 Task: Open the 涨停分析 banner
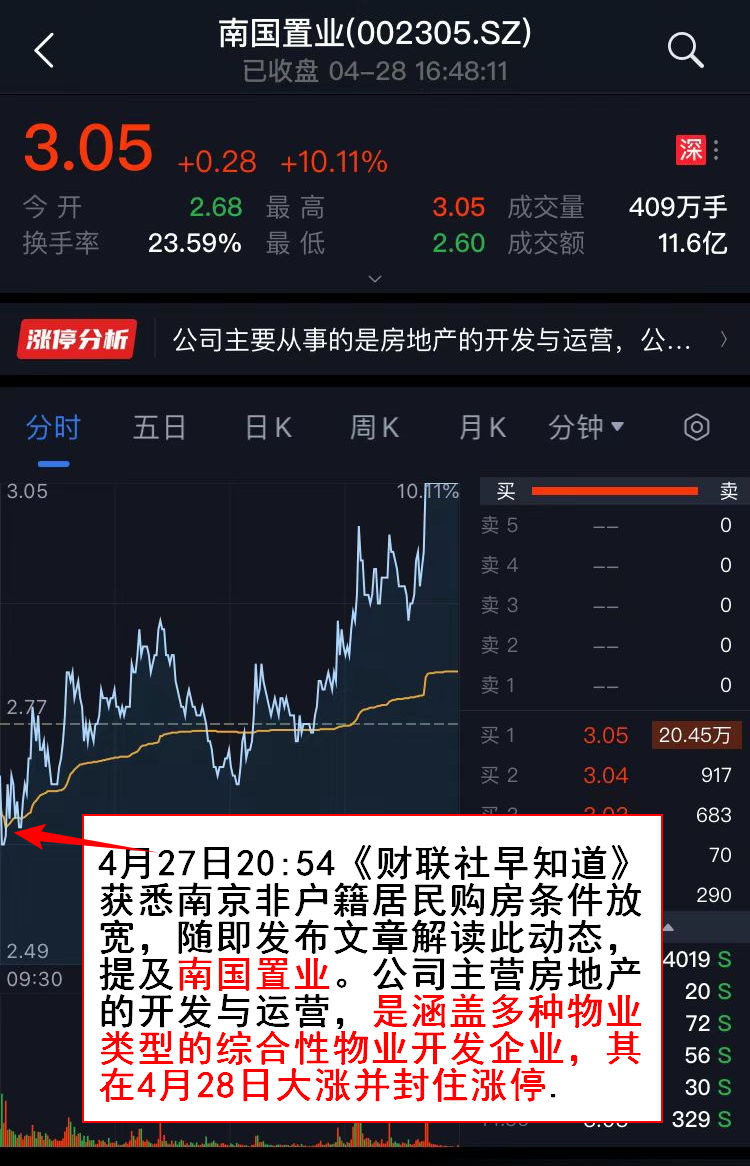[x=375, y=341]
